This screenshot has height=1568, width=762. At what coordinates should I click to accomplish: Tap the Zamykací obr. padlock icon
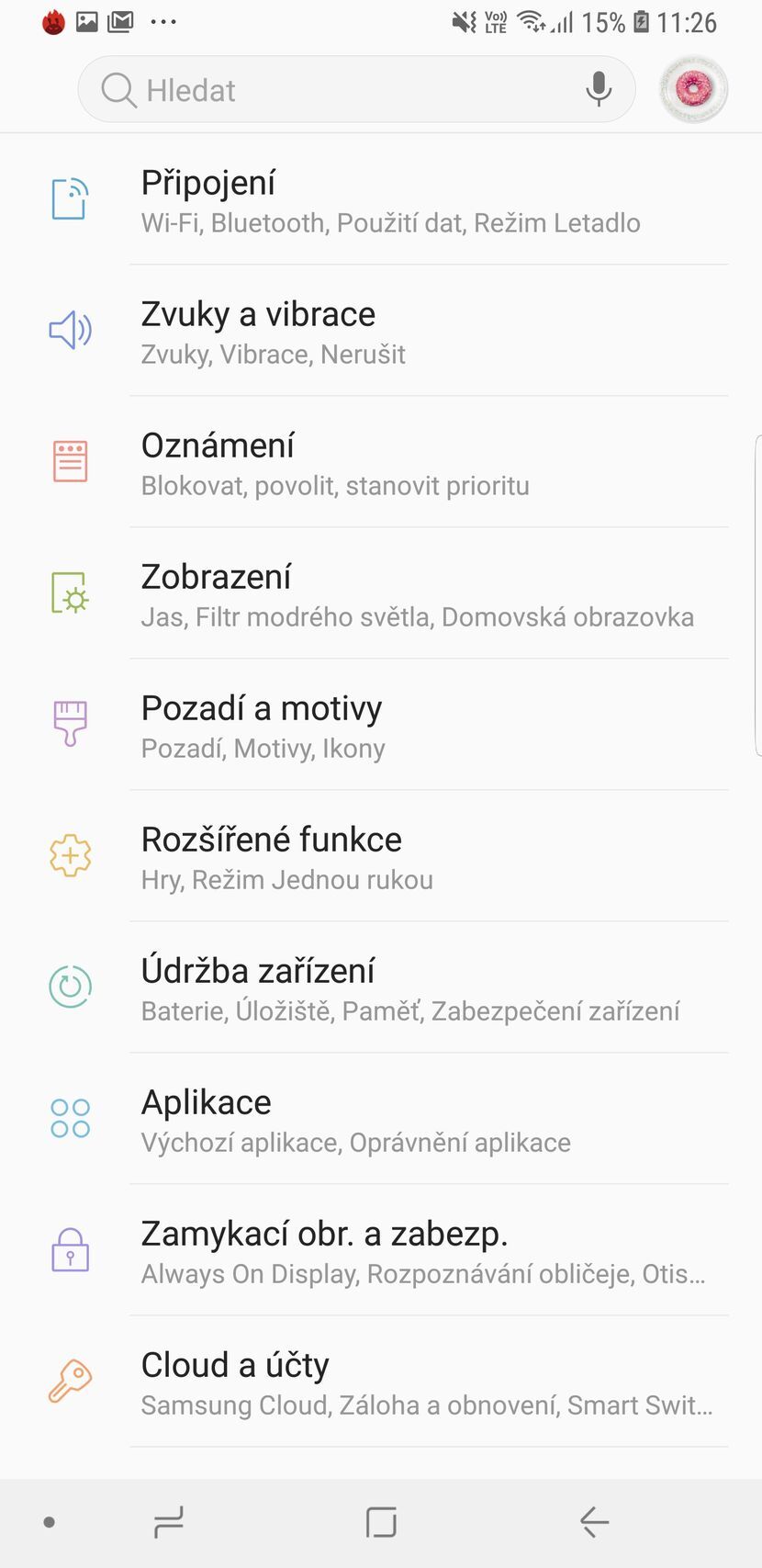(x=70, y=1249)
